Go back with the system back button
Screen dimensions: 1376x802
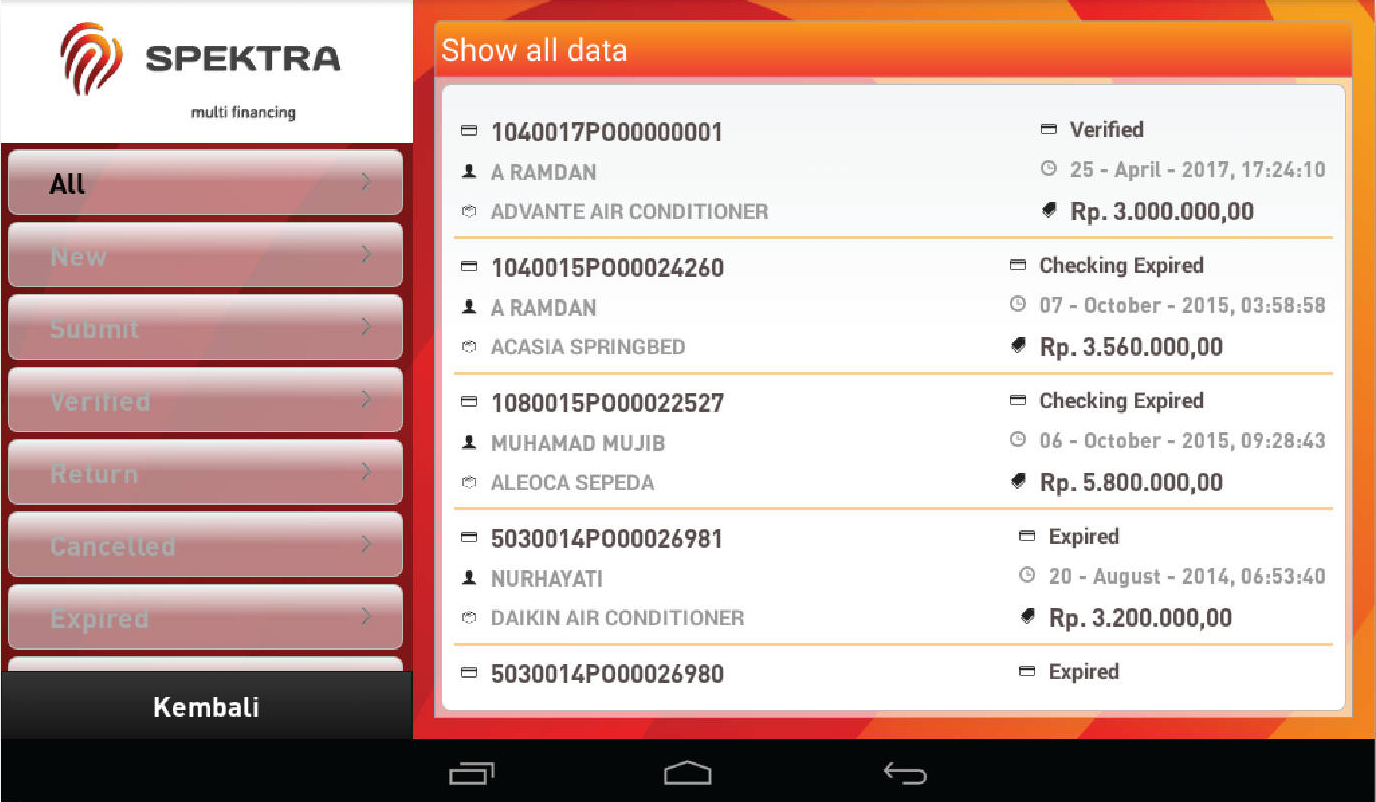[905, 772]
